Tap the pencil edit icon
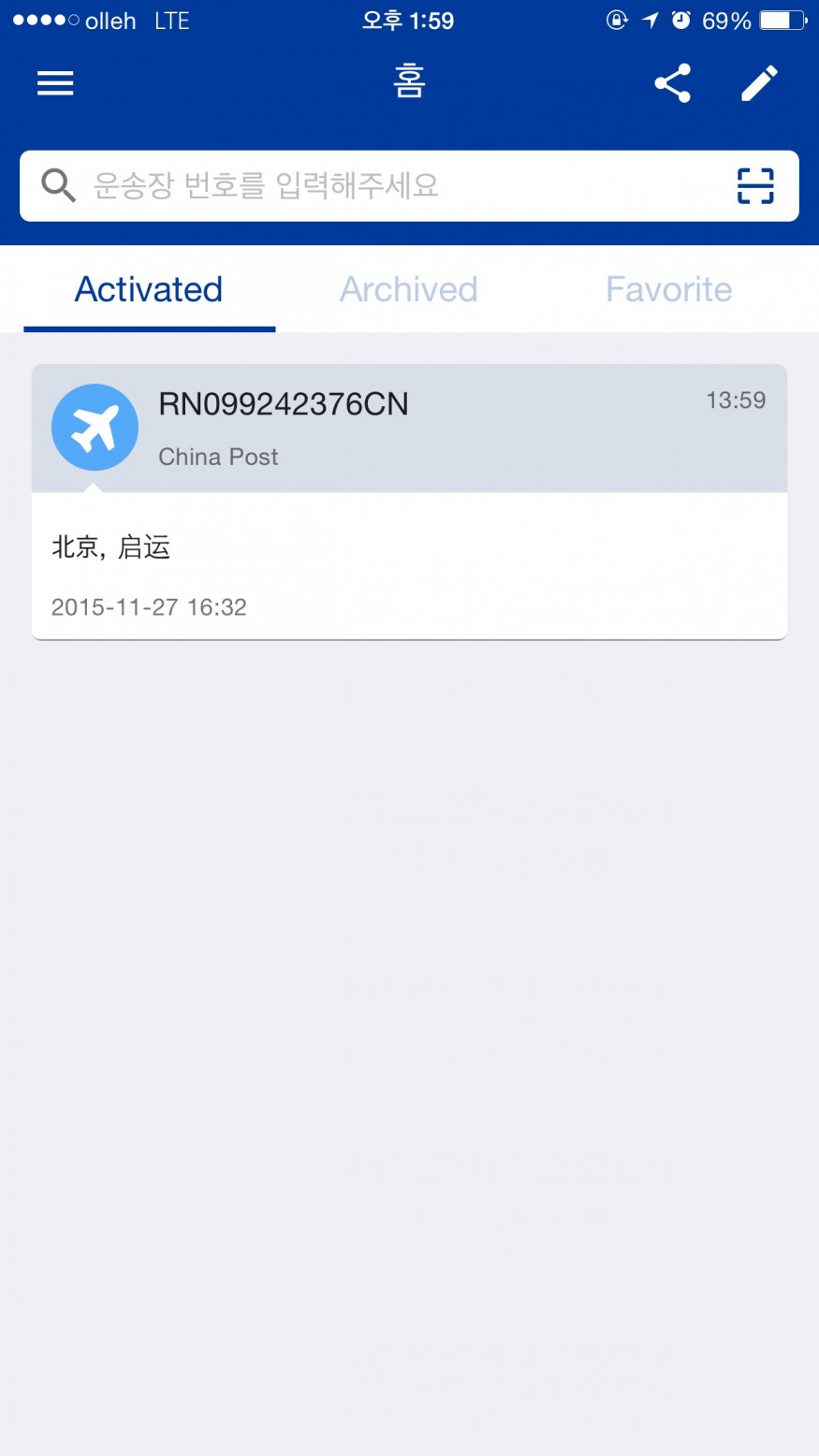This screenshot has height=1456, width=819. 759,83
